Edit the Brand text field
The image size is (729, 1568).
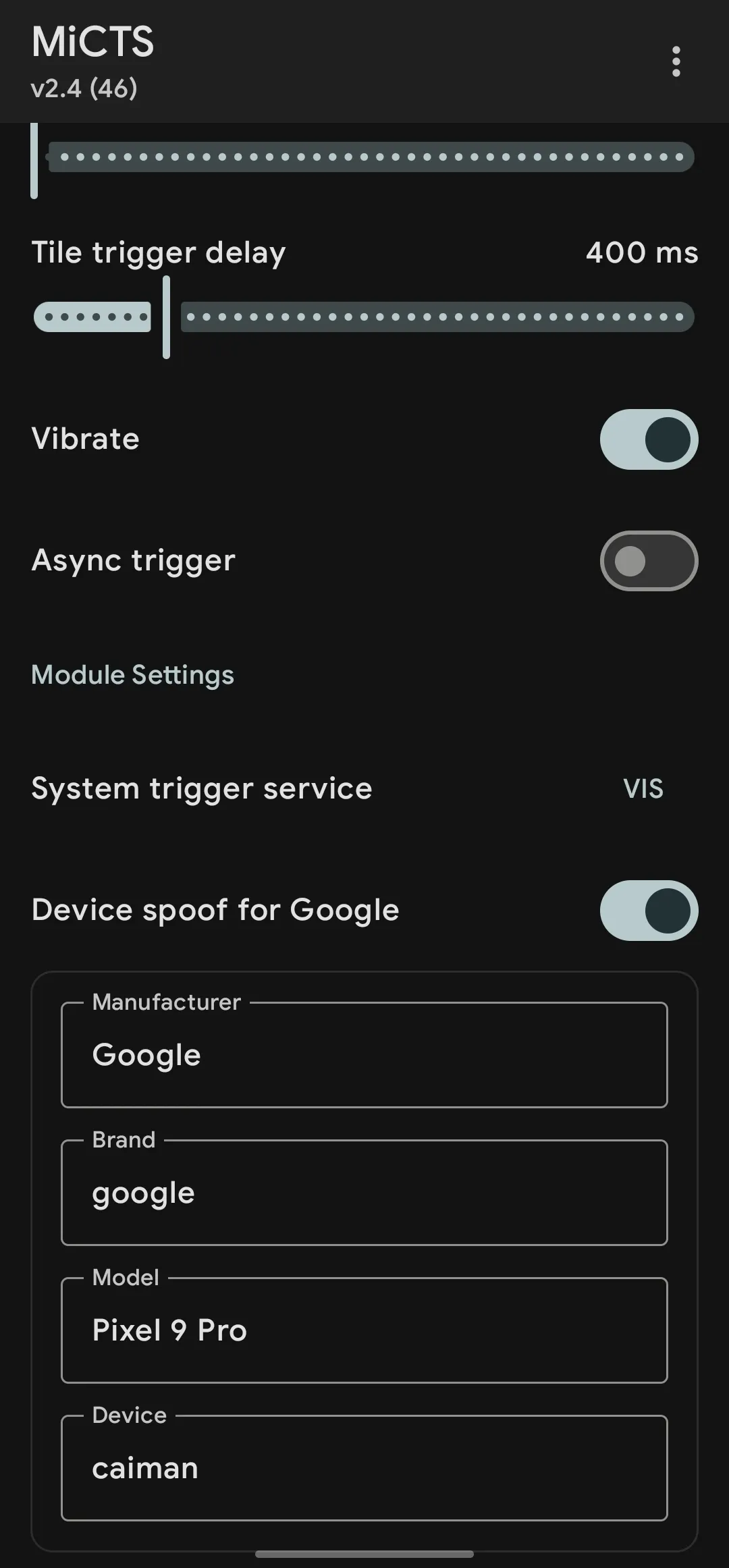click(364, 1193)
